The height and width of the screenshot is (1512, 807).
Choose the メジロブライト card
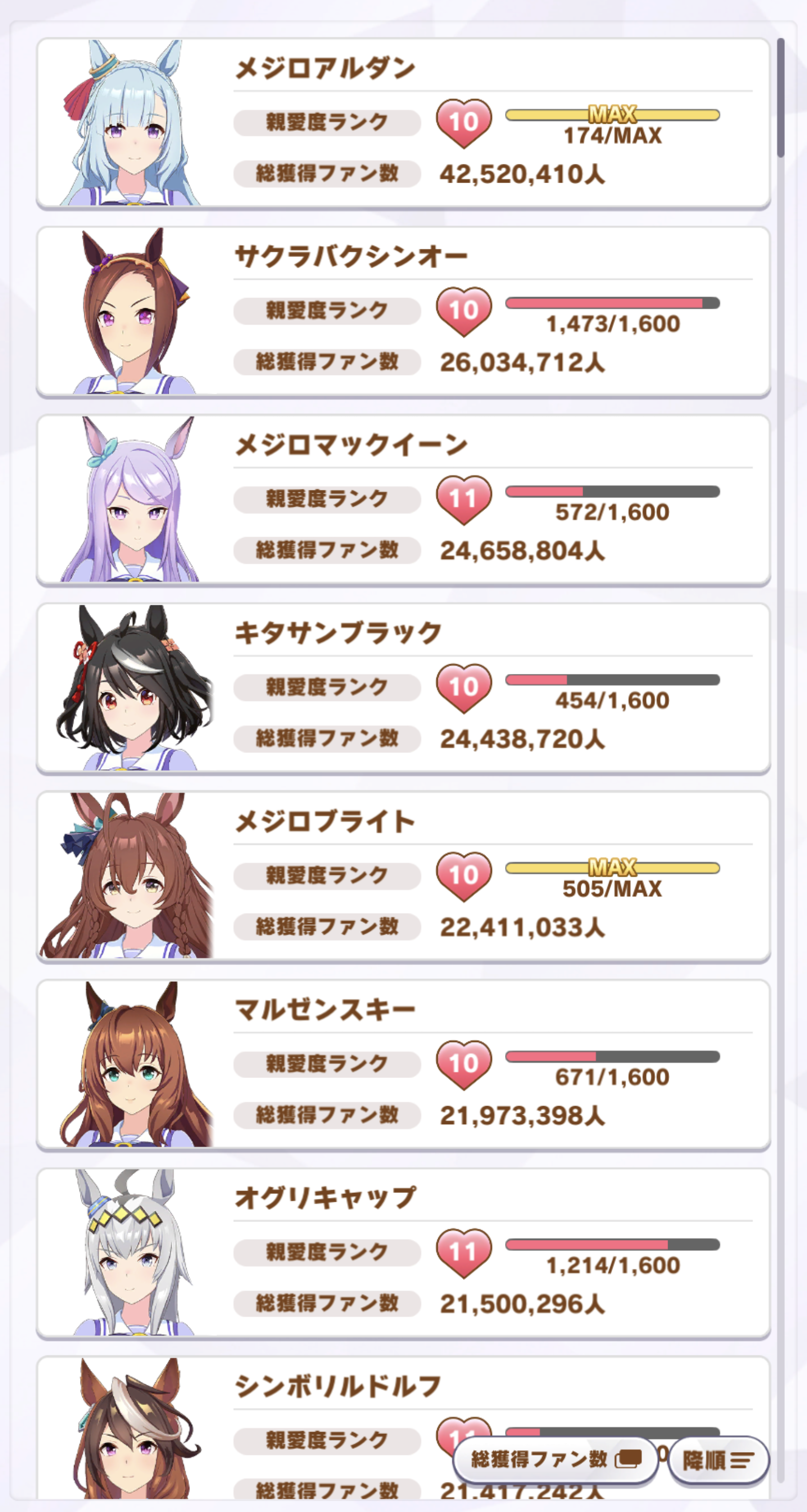[403, 877]
